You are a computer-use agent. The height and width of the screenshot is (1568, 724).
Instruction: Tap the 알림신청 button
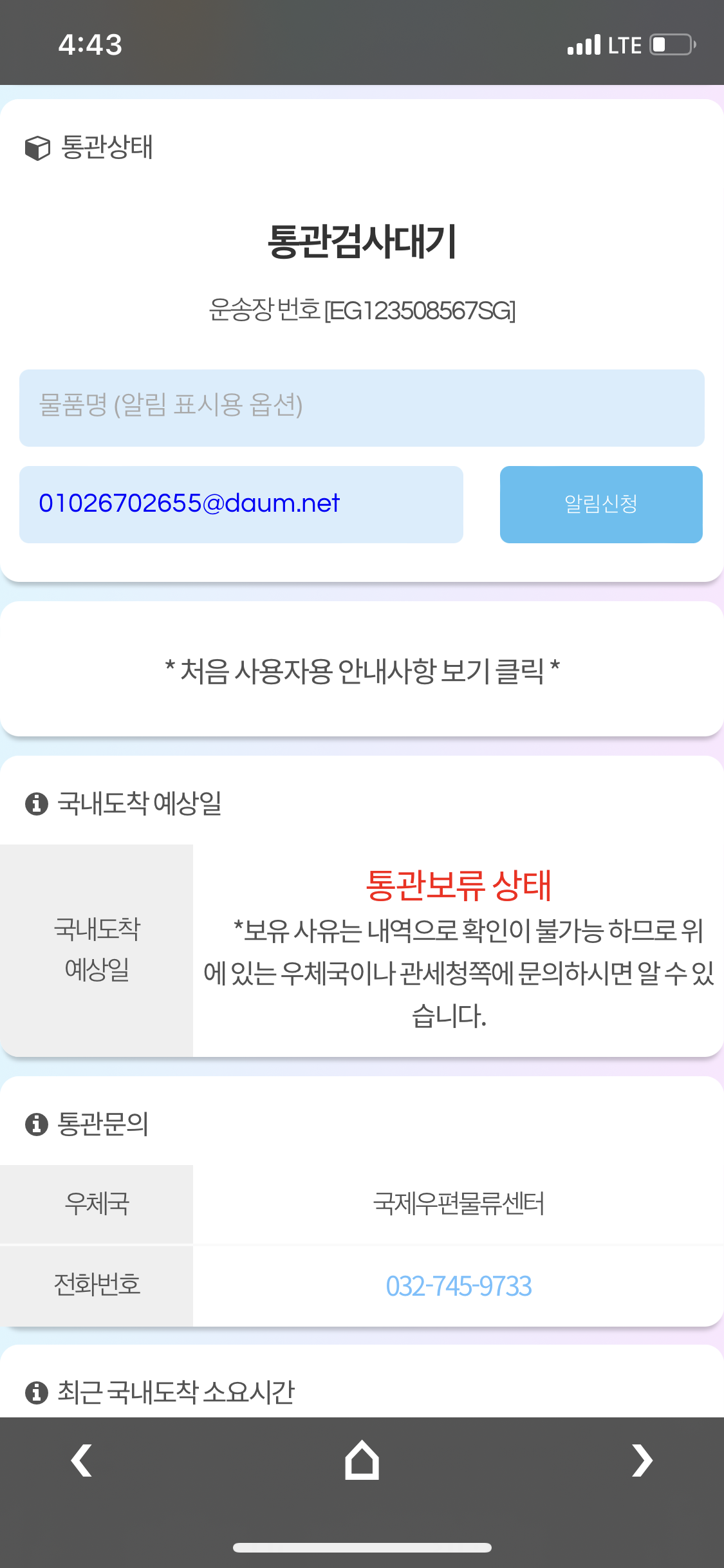tap(601, 505)
